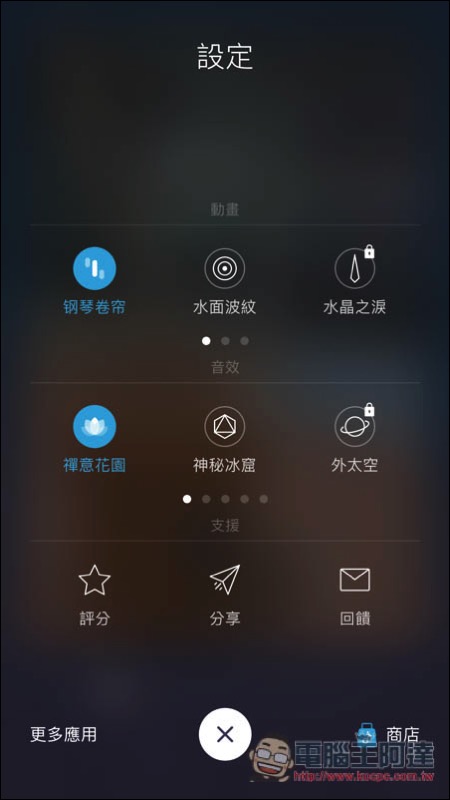Choose the 神秘冰窟 sound effect

pos(225,439)
